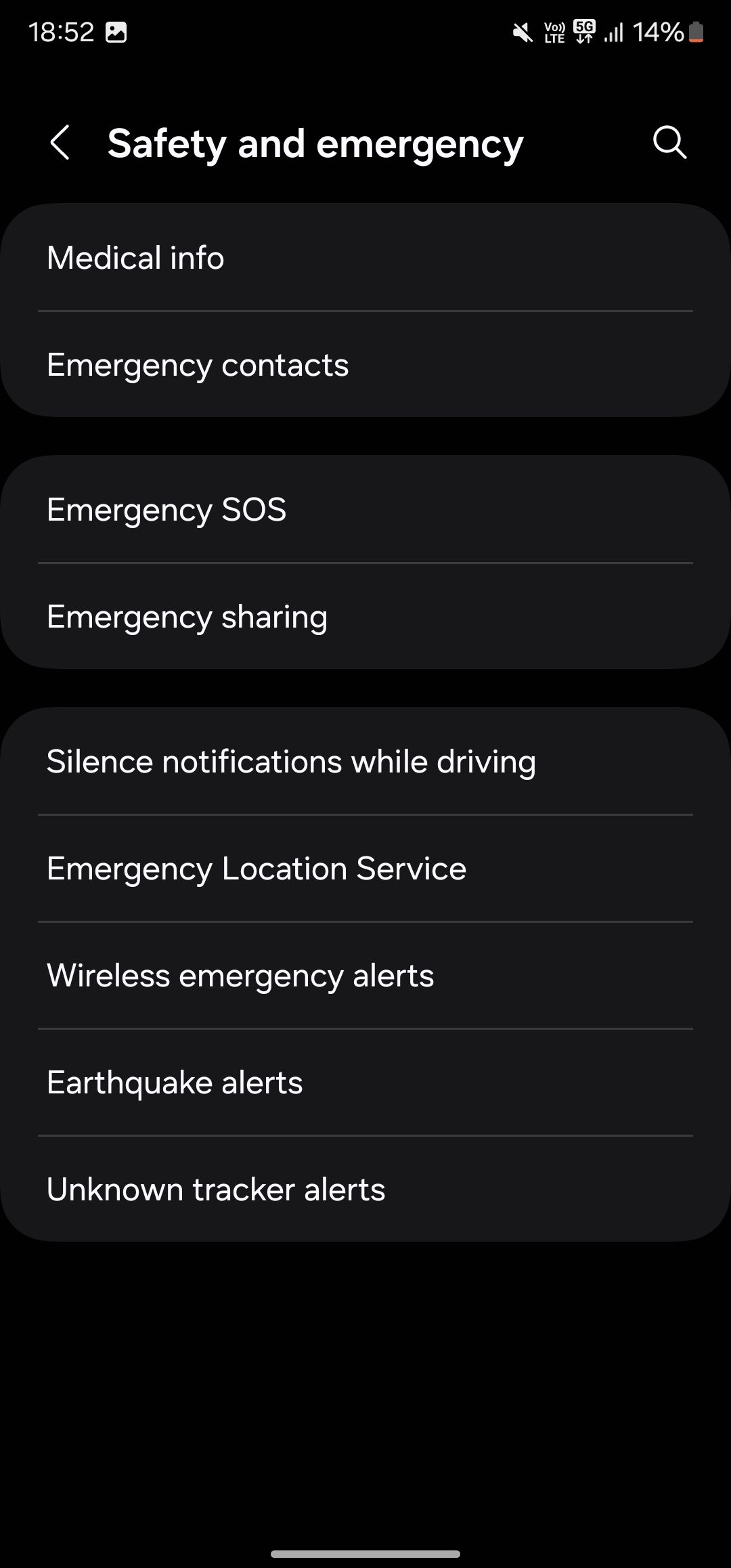This screenshot has width=731, height=1568.
Task: Go back from Safety and emergency
Action: [60, 143]
